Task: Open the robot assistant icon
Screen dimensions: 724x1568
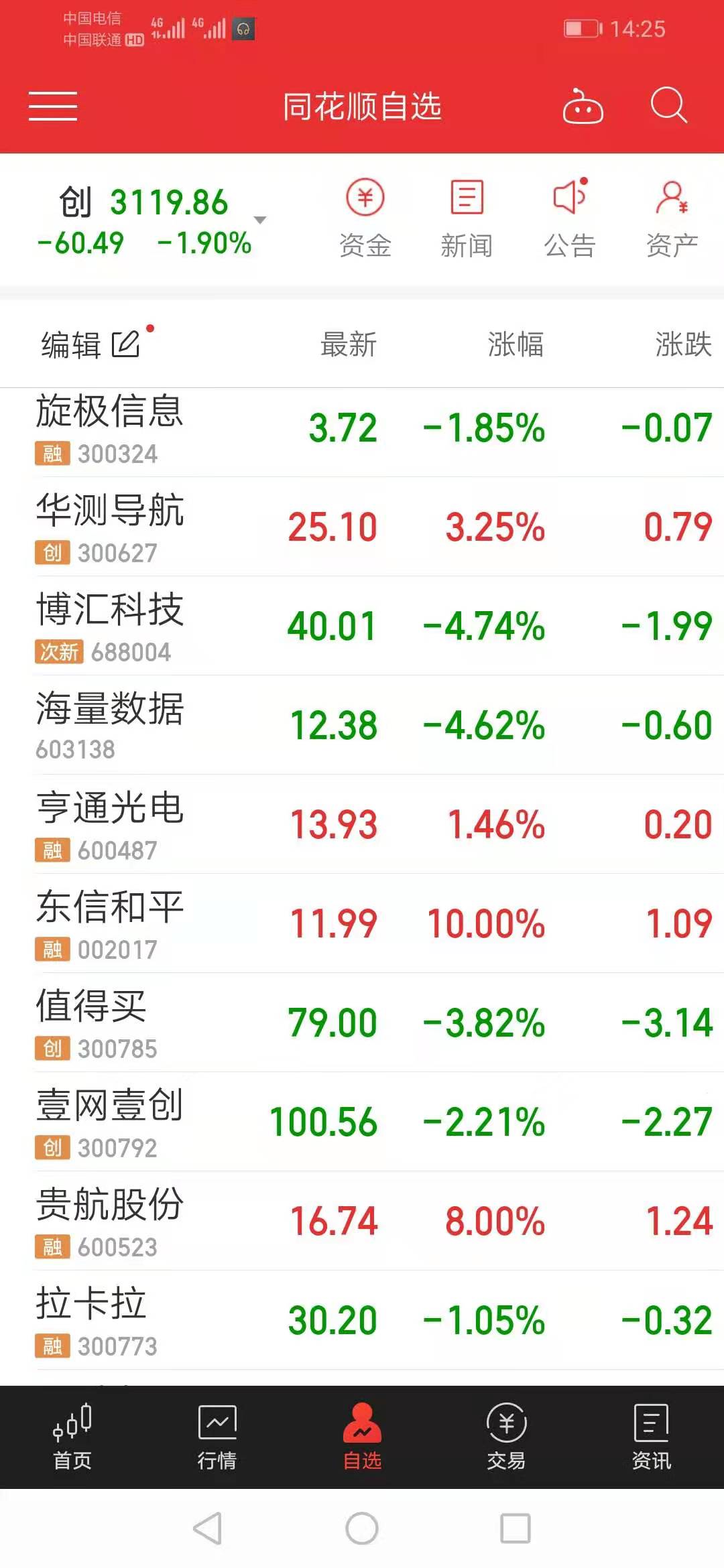Action: click(583, 107)
